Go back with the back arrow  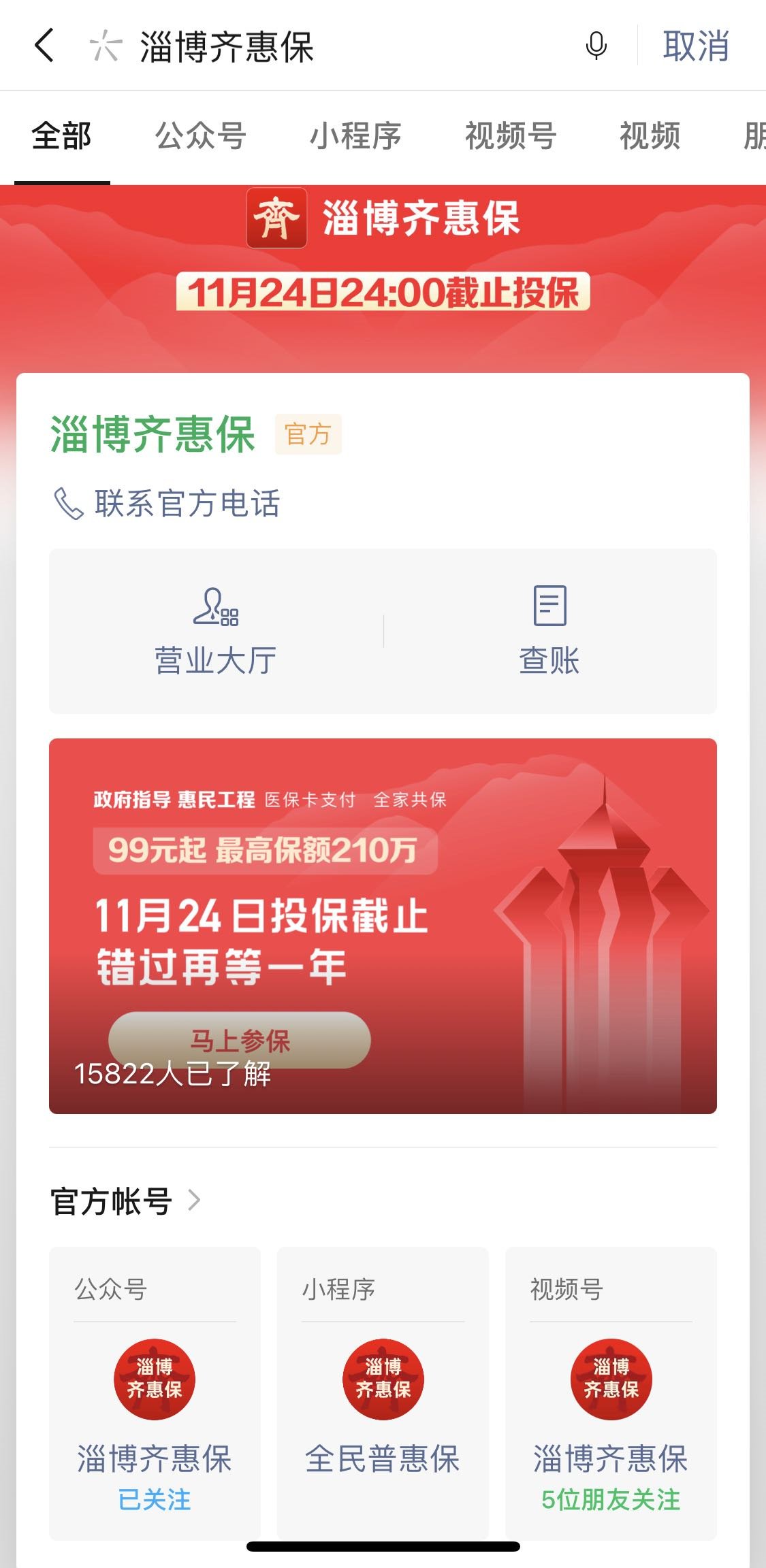point(44,46)
